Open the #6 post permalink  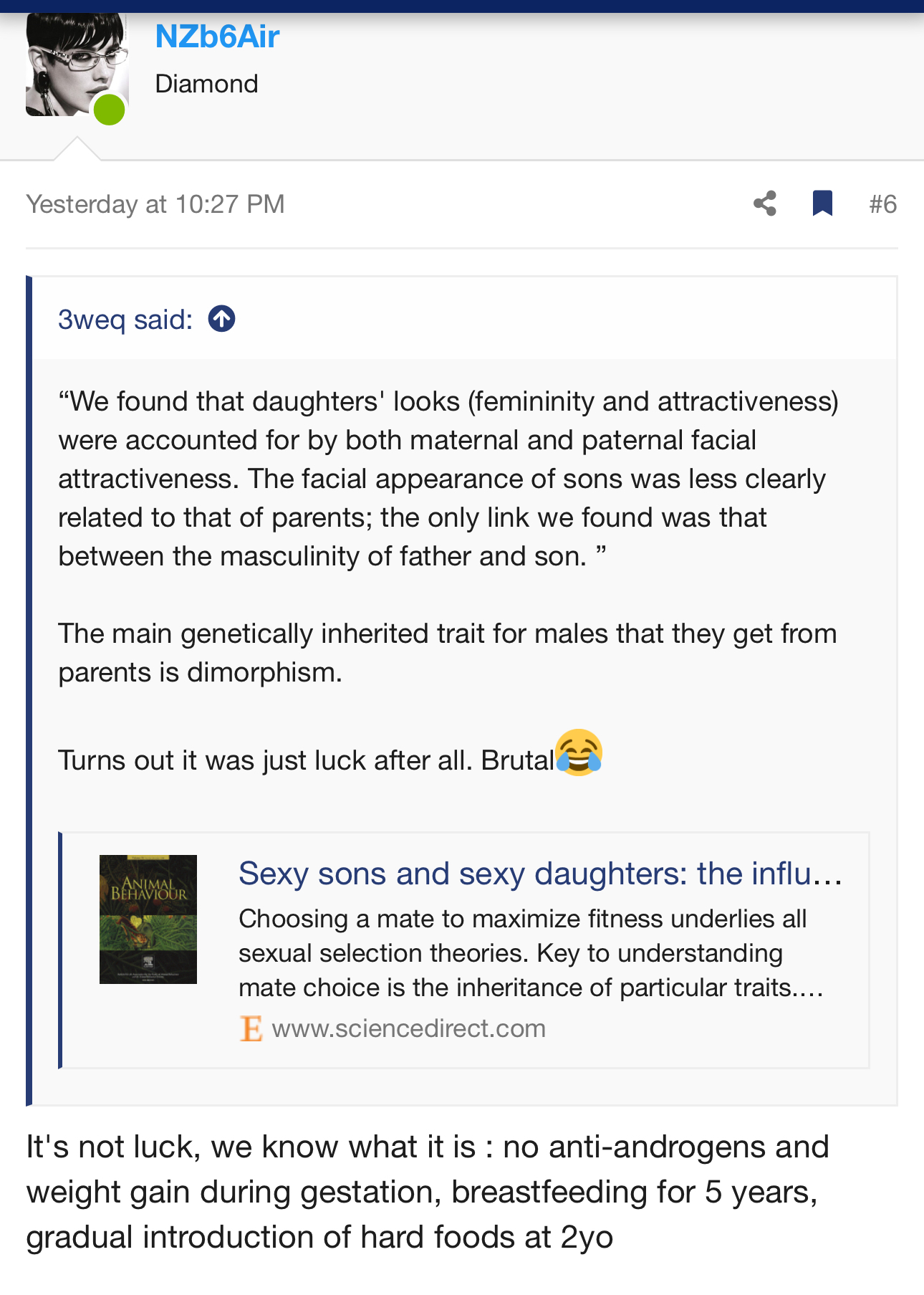(x=882, y=204)
